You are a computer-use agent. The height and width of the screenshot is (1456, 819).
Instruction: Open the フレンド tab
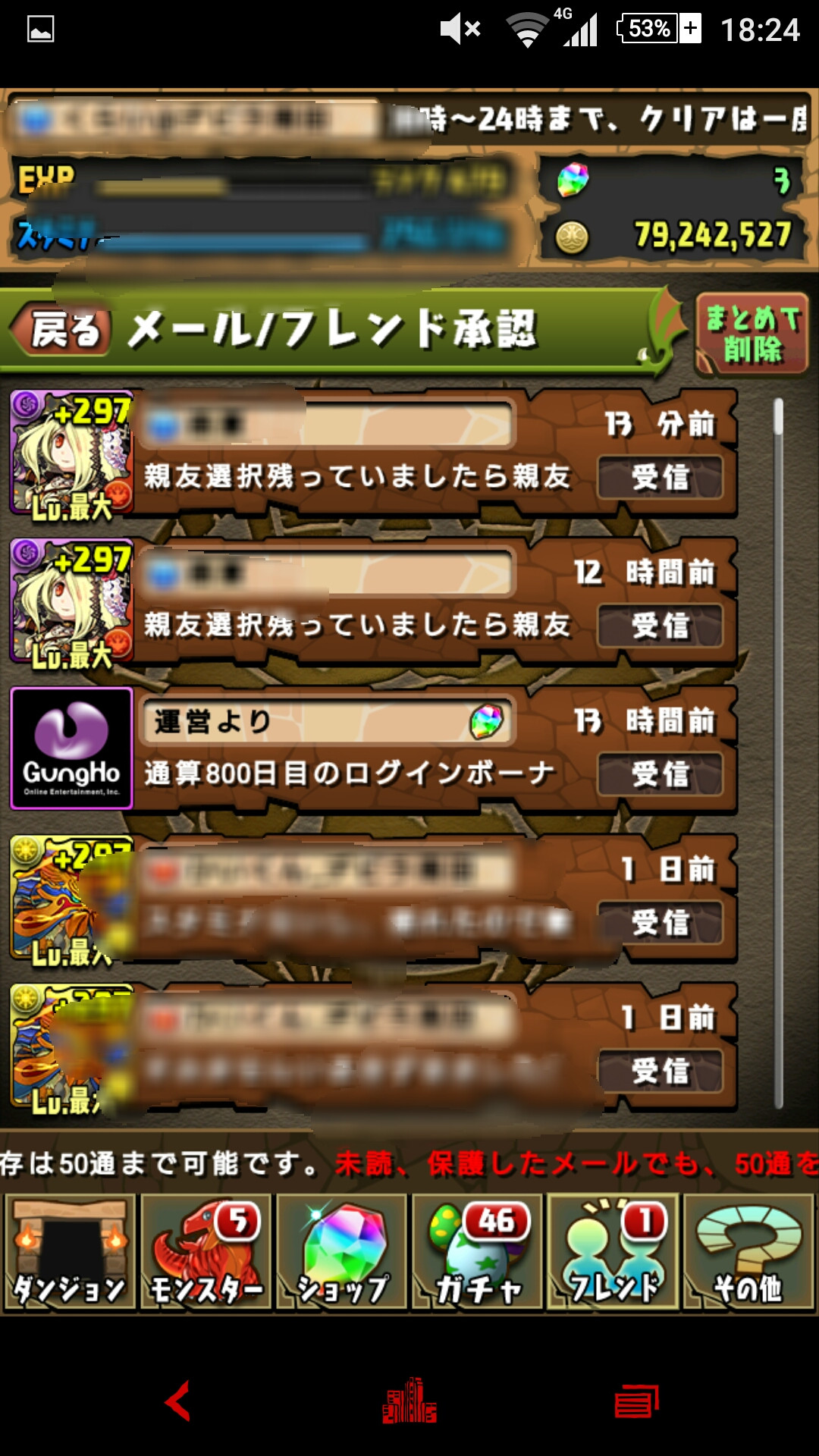click(x=613, y=1252)
